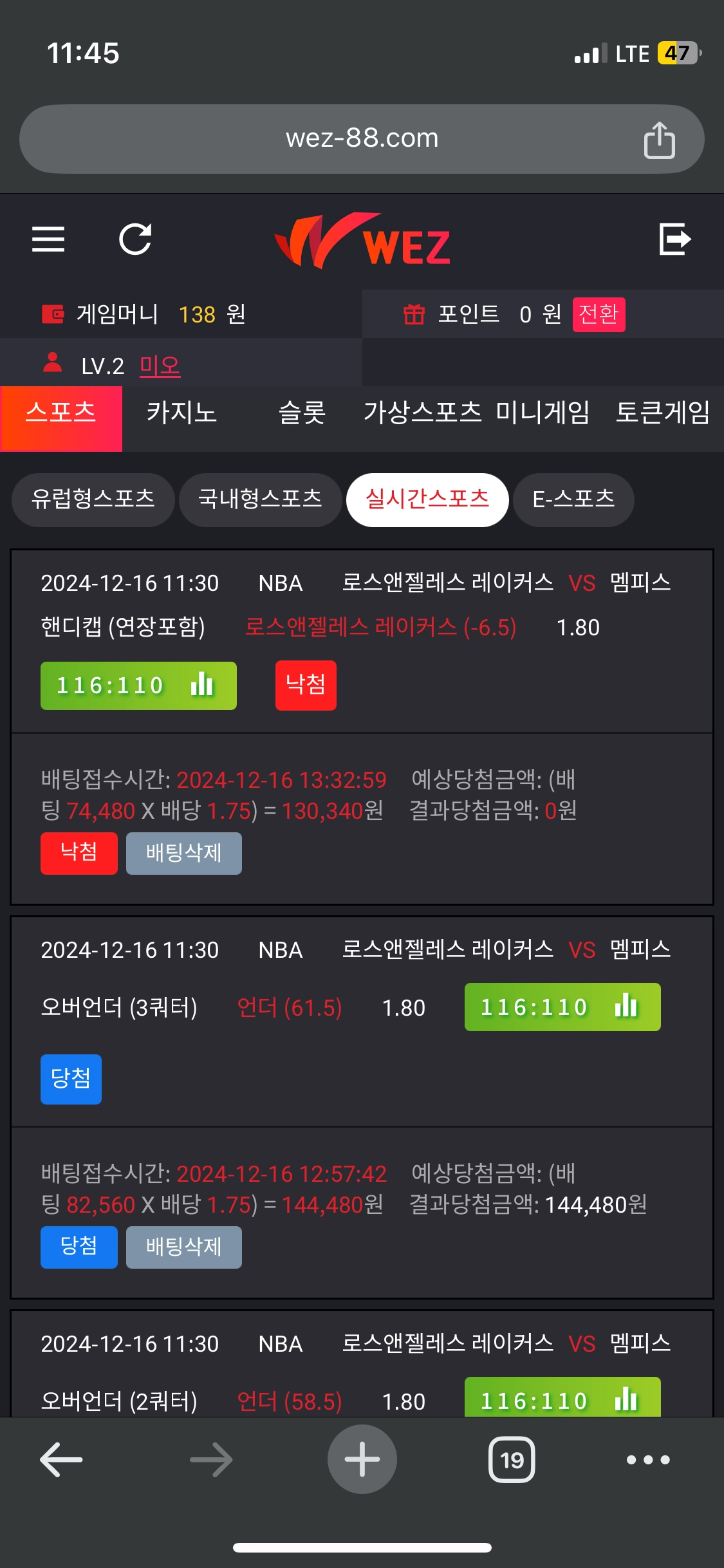Delete the 74,480 bet with 배팅삭제
Image resolution: width=724 pixels, height=1568 pixels.
[x=184, y=854]
